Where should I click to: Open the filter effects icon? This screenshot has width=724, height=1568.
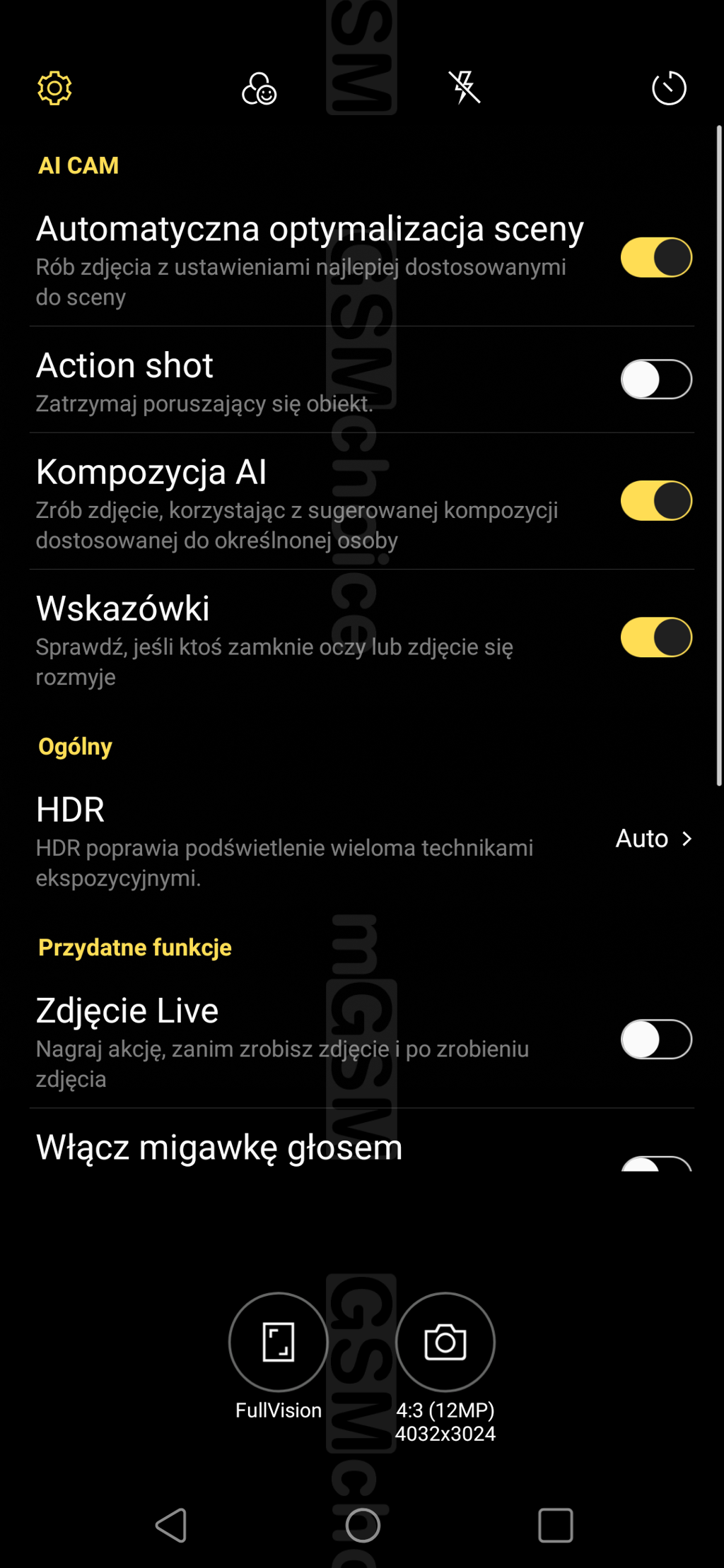(x=259, y=88)
